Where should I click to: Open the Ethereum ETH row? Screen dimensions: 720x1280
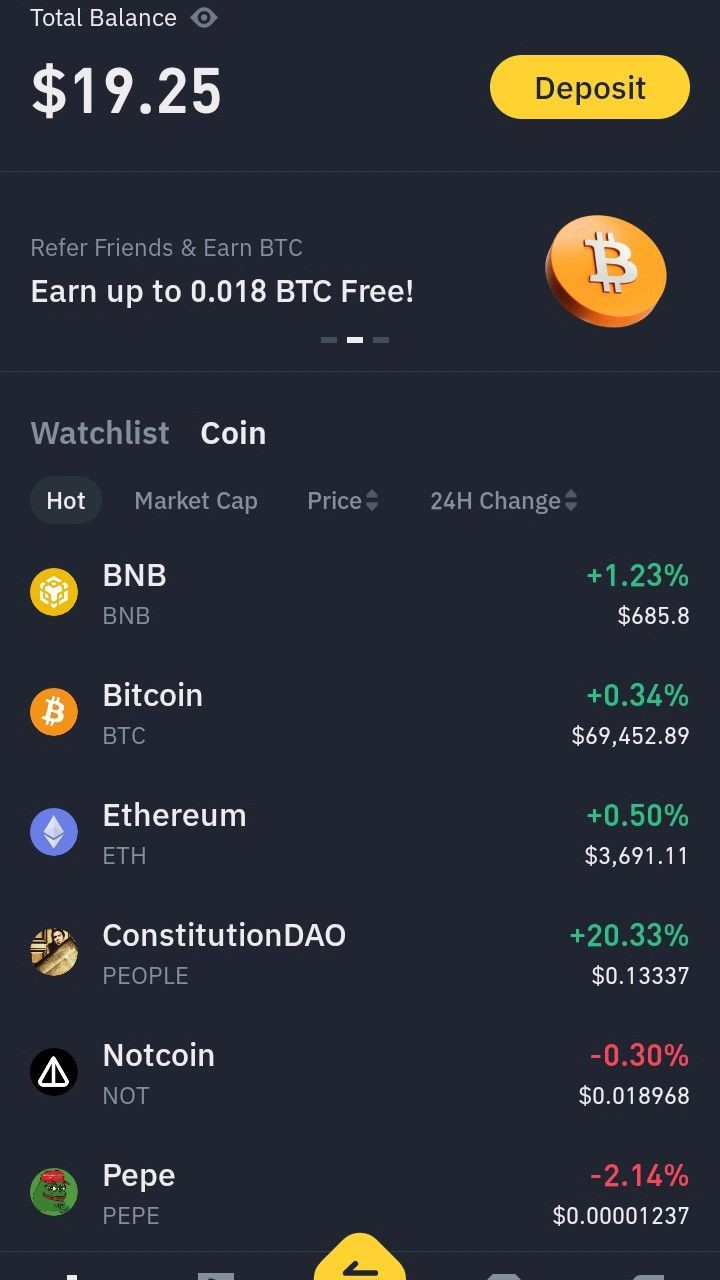point(360,835)
